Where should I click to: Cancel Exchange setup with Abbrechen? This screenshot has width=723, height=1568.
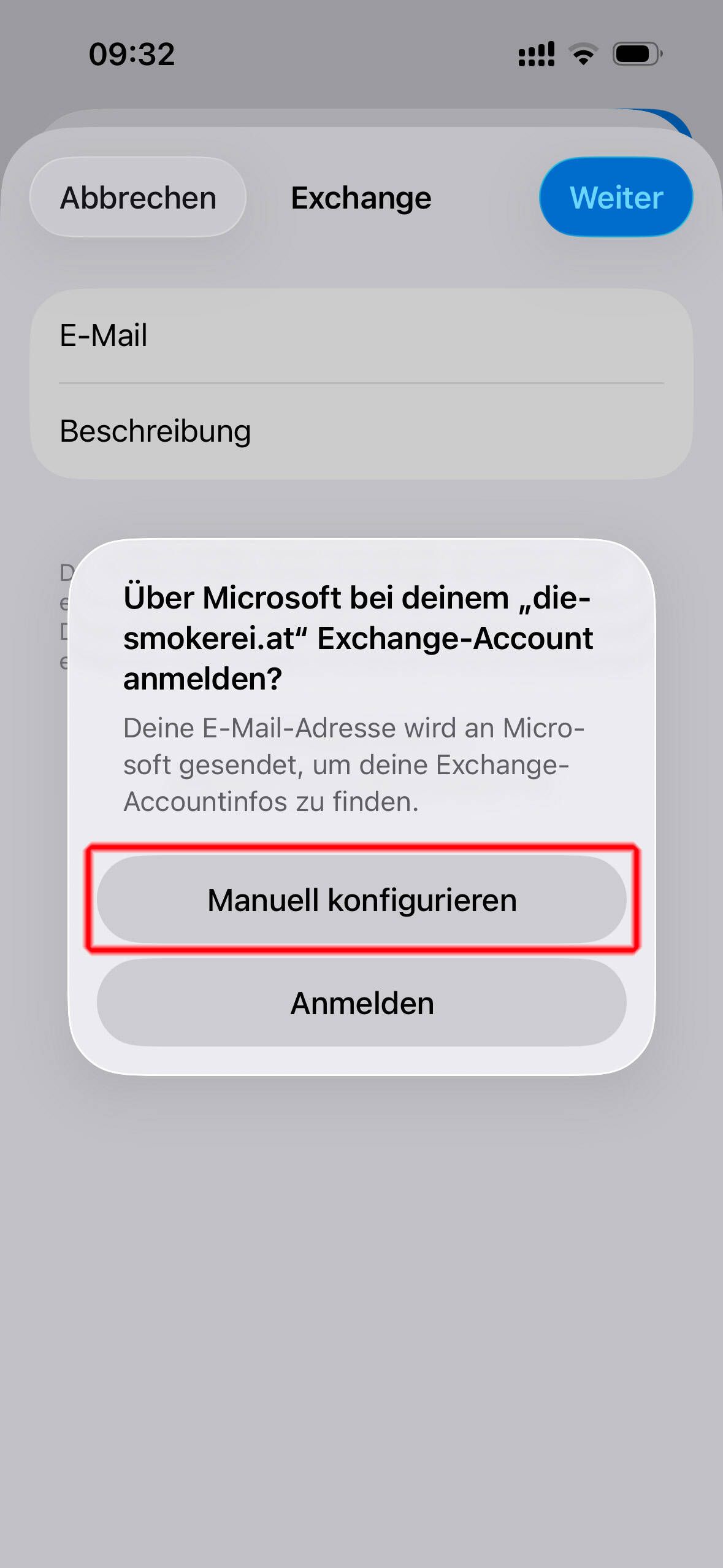tap(138, 198)
